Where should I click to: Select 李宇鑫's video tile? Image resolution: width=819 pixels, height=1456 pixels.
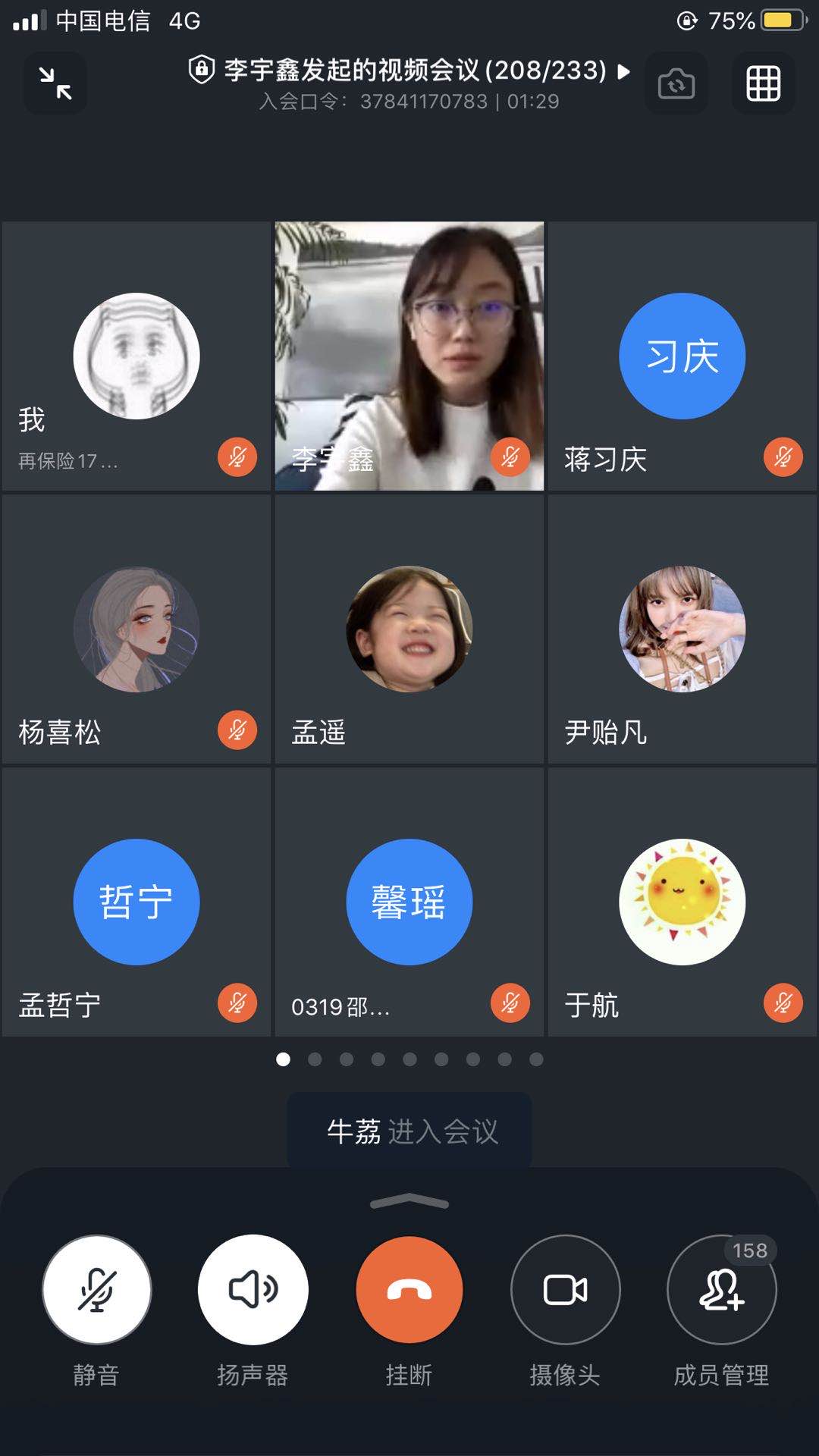[x=409, y=356]
